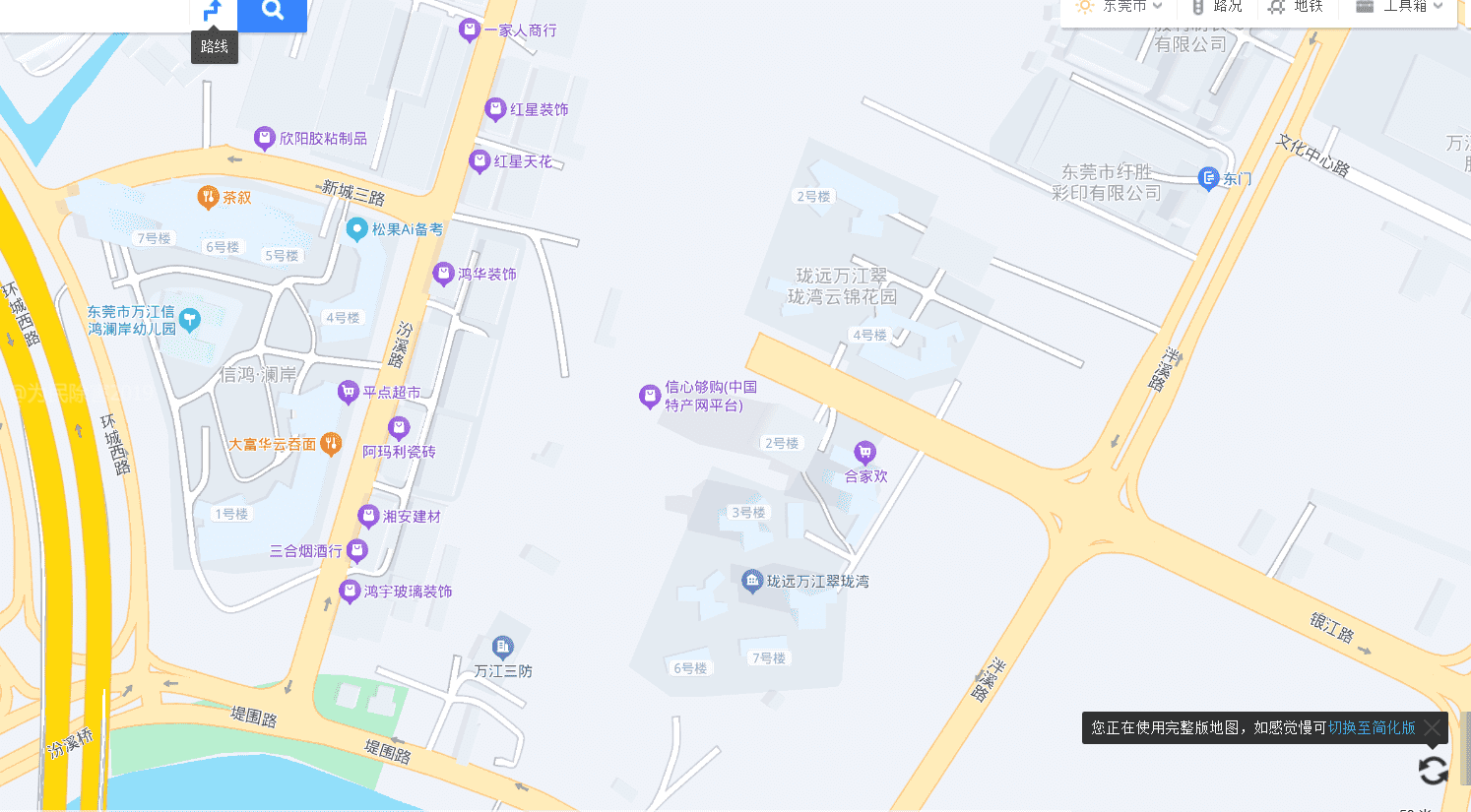The height and width of the screenshot is (812, 1471).
Task: Select the 东莞市万江信鸿澜岸幼儿园 marker
Action: click(x=190, y=319)
